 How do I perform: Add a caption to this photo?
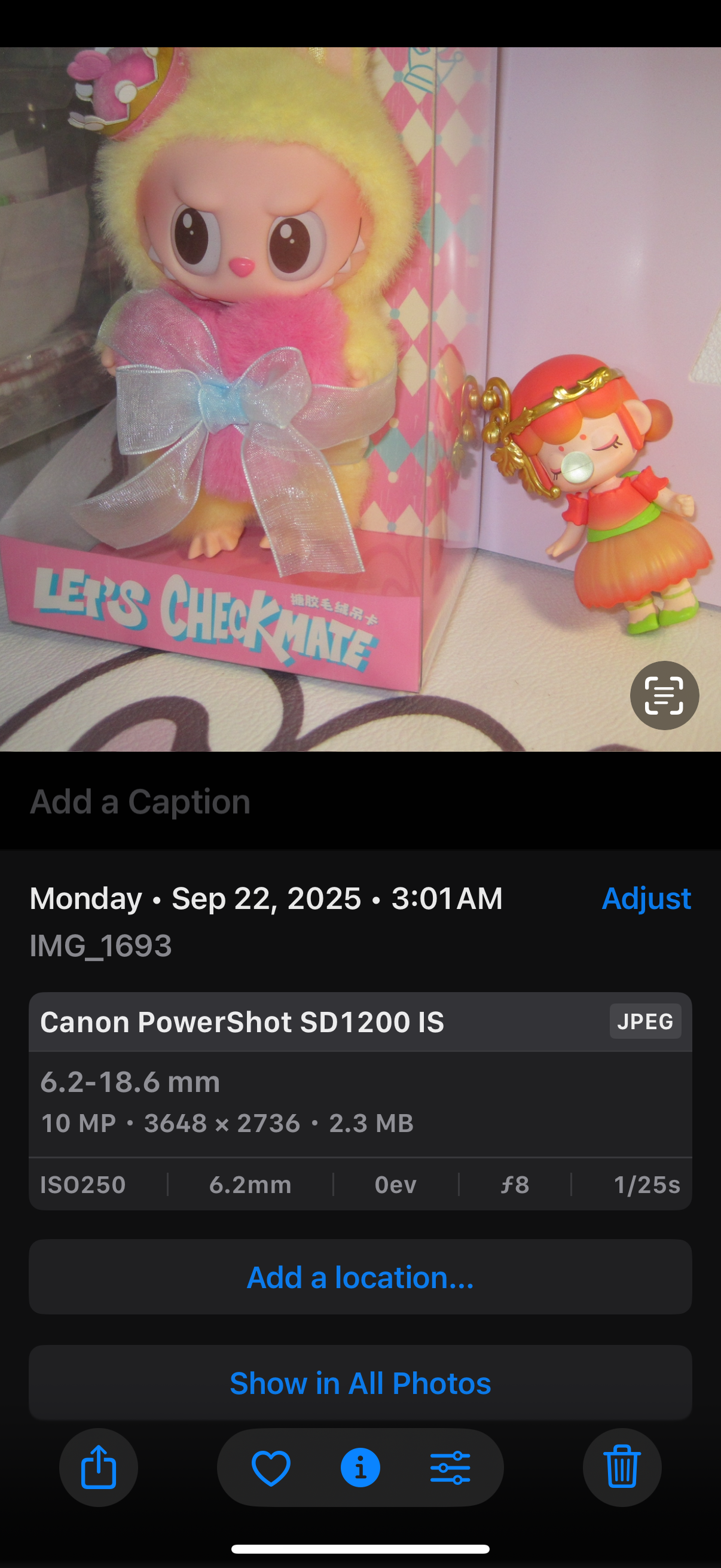point(140,801)
